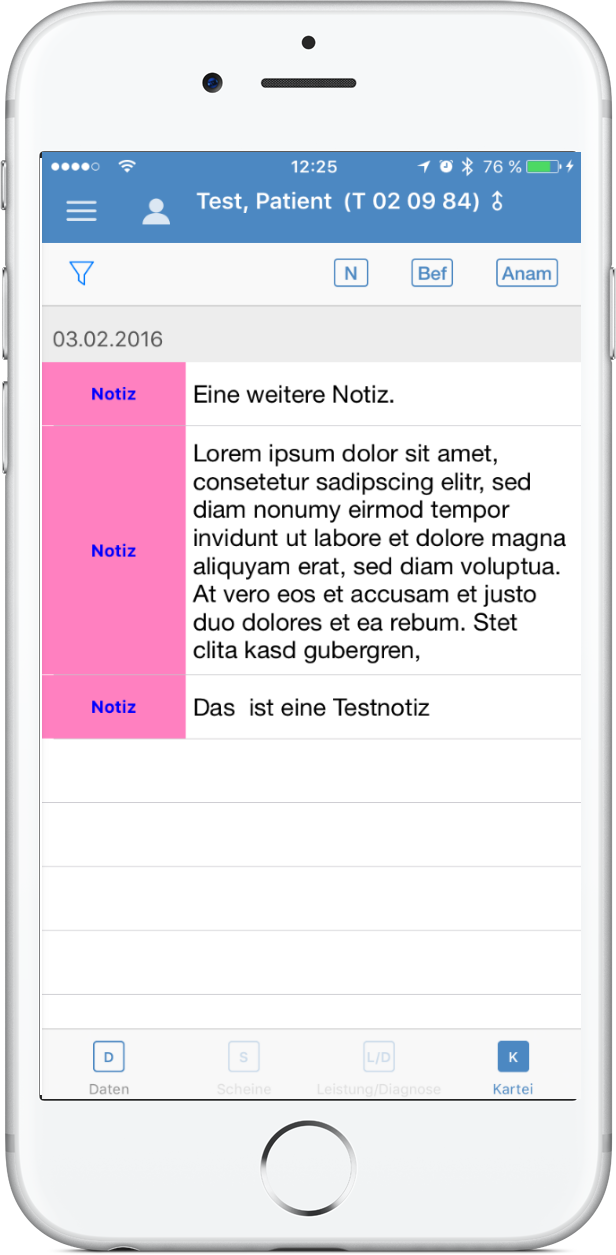Switch to the Daten tab

click(109, 1067)
